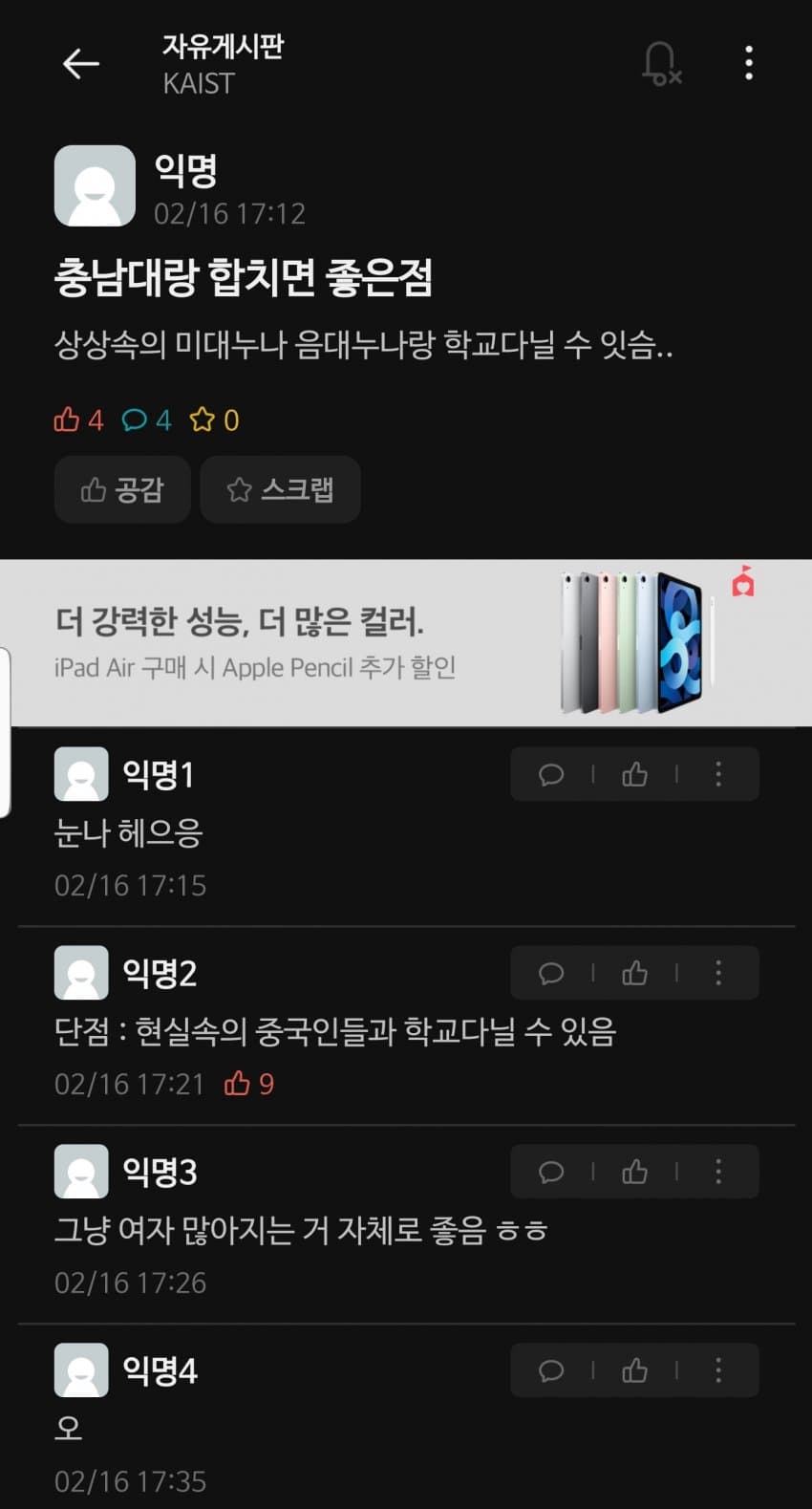
Task: Open more options for 익명3's comment
Action: pyautogui.click(x=718, y=1172)
